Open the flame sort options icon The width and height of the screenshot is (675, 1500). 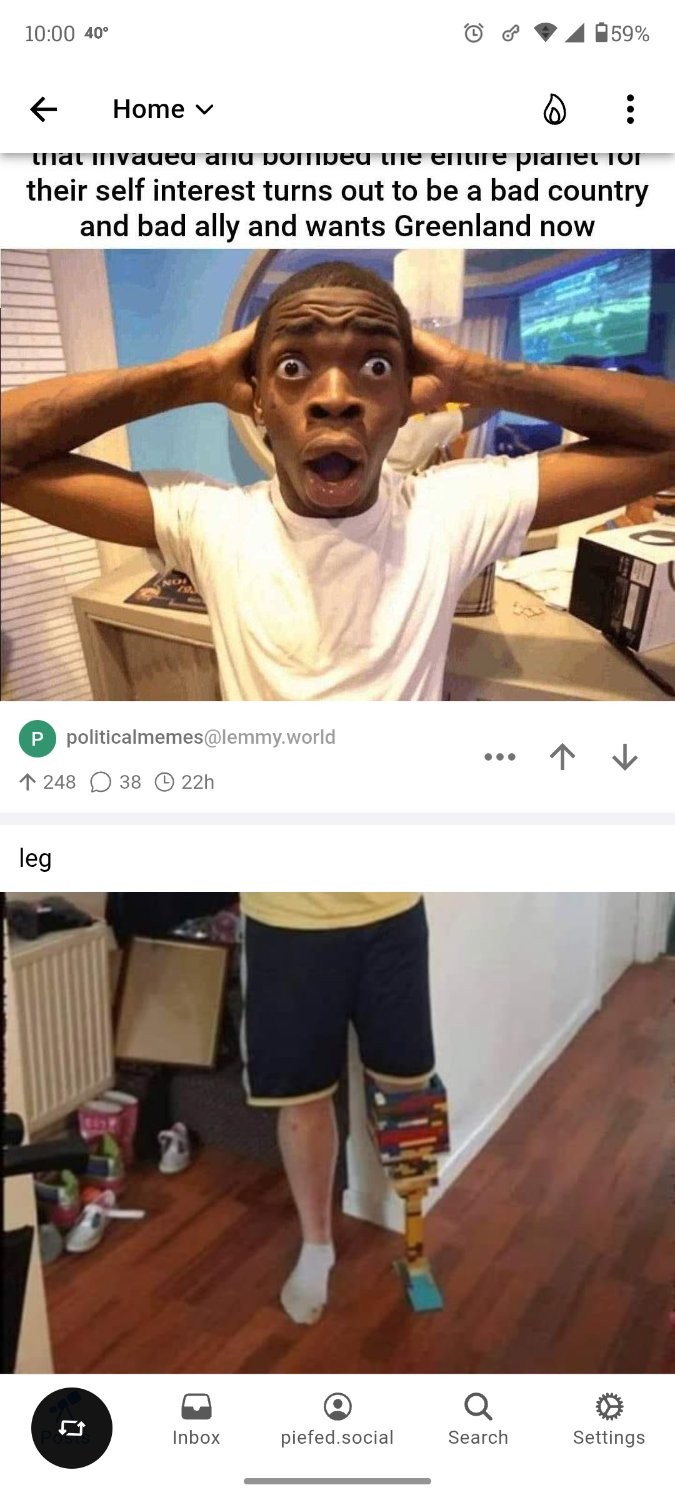click(x=554, y=110)
